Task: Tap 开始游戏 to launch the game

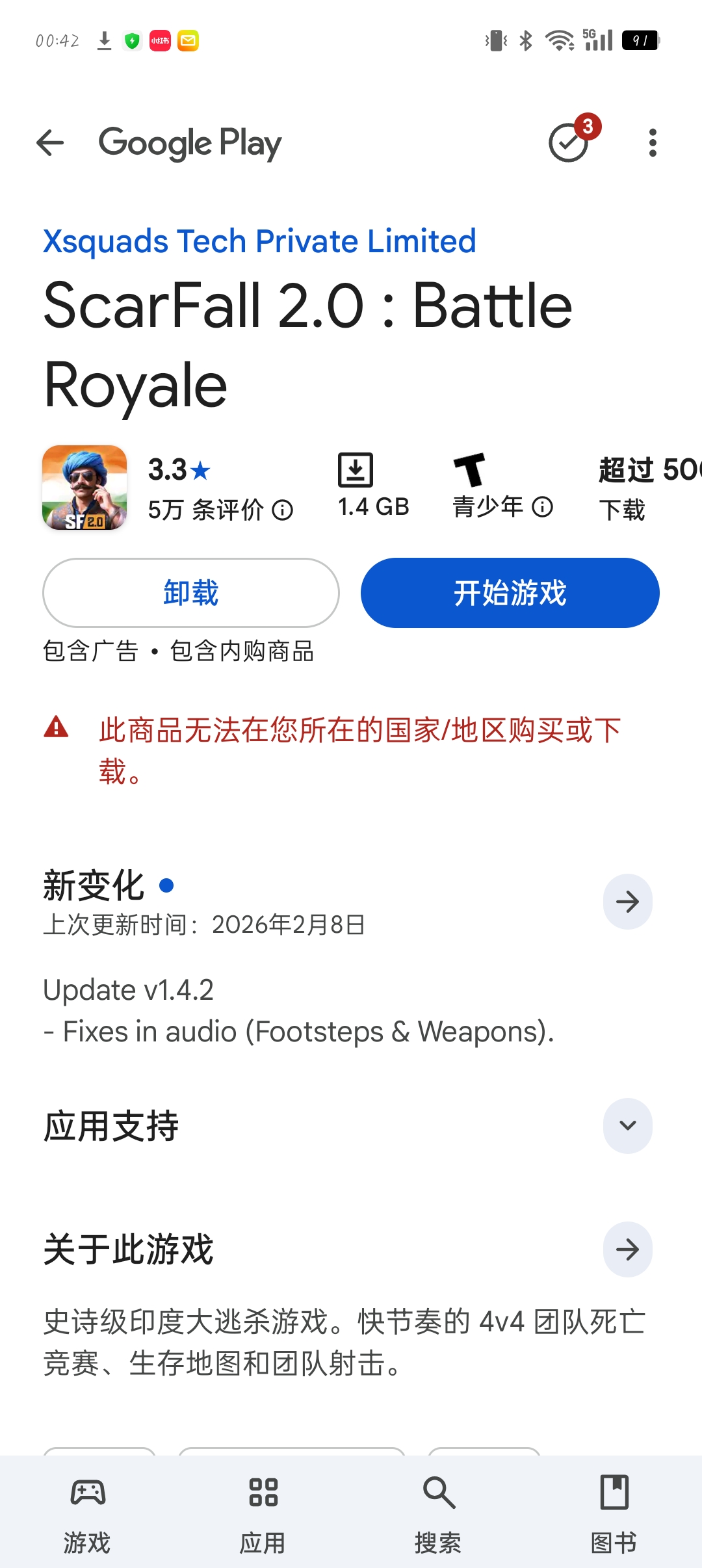Action: coord(510,593)
